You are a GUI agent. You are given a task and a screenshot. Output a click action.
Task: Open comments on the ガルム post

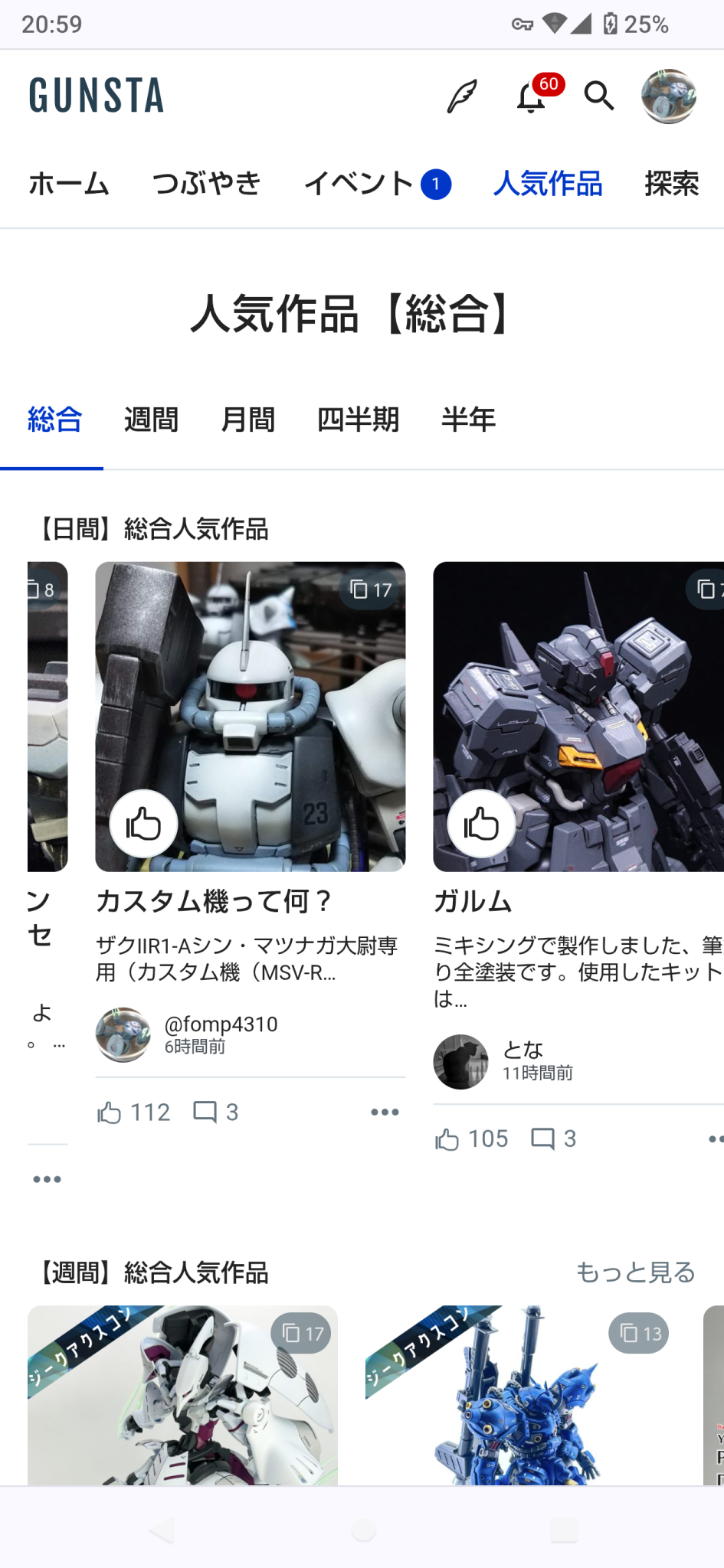[x=553, y=1139]
